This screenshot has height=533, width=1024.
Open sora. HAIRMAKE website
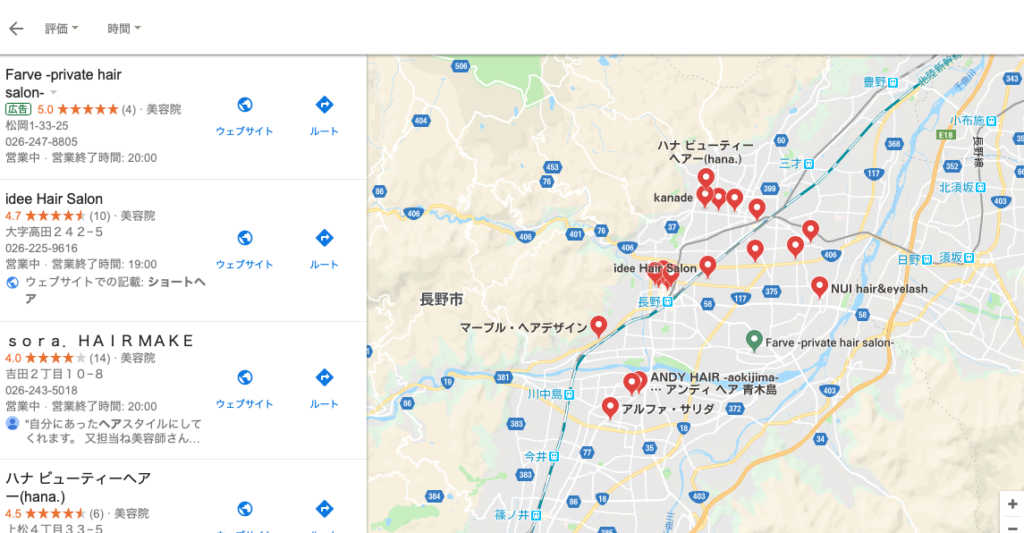[244, 388]
